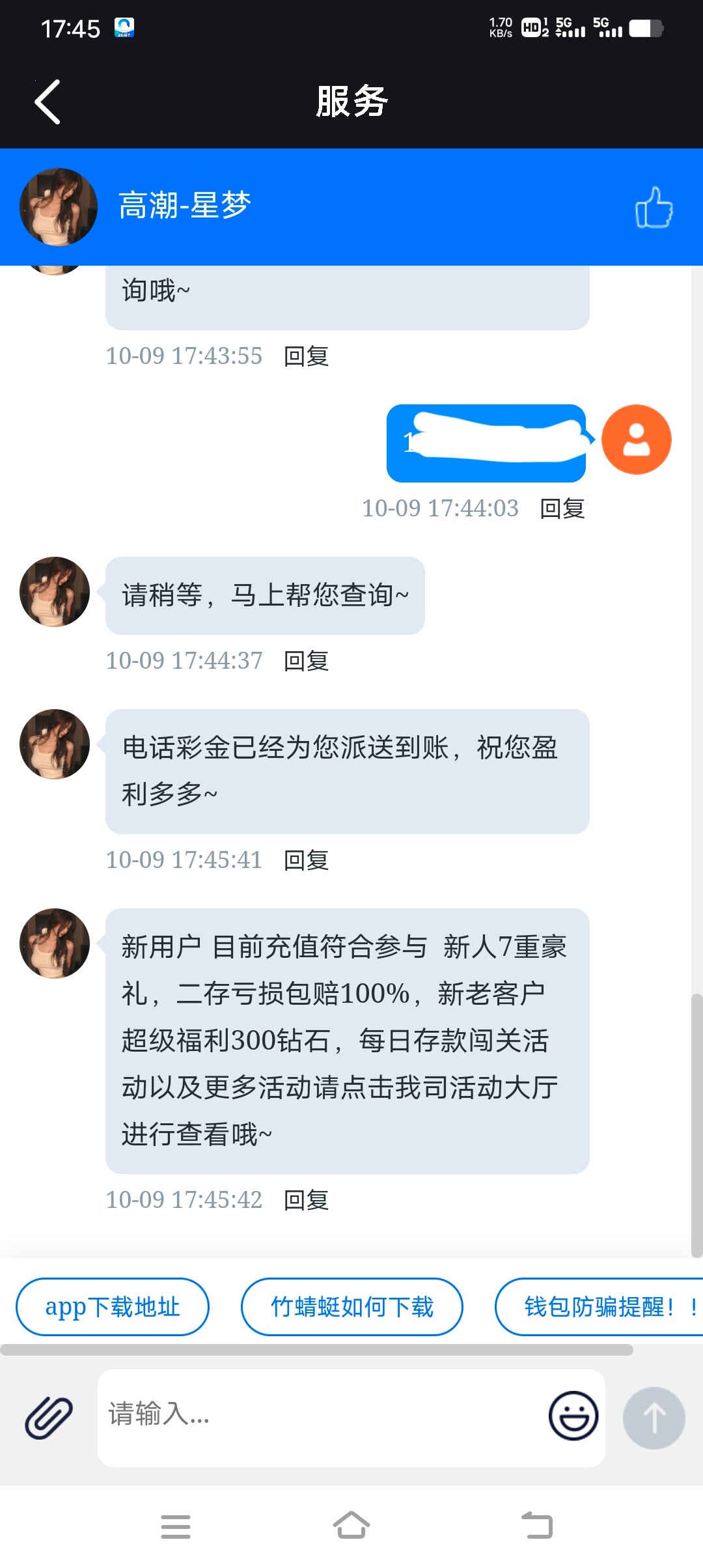
Task: Send the message with the arrow button
Action: pos(654,1418)
